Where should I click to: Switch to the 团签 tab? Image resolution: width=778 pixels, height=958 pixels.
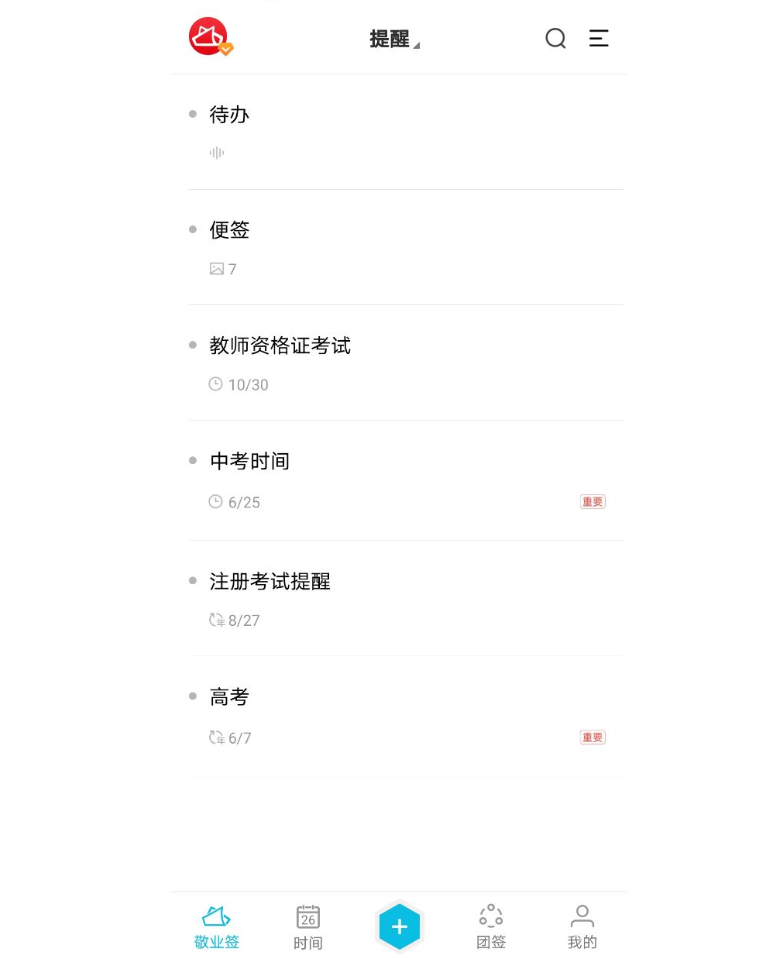(x=490, y=927)
